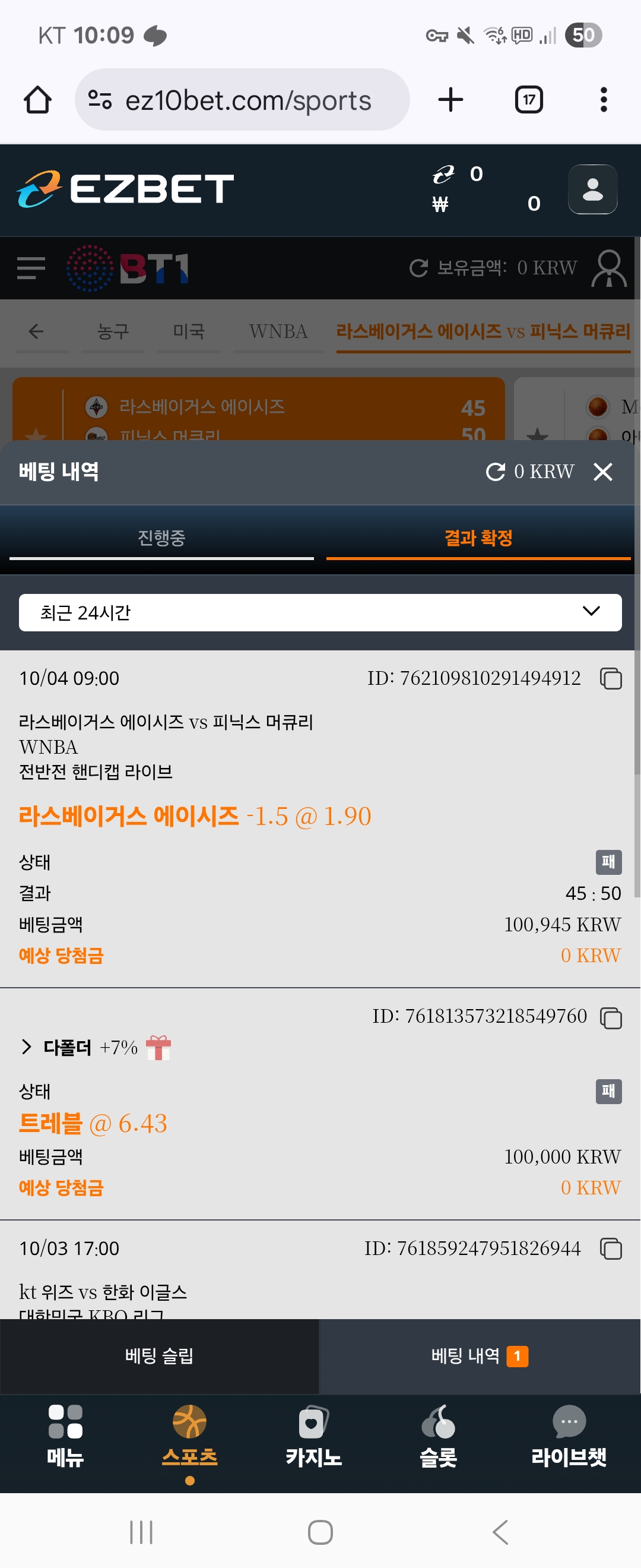Viewport: 641px width, 1568px height.
Task: Copy bet ID 7618135732185497​60
Action: coord(611,1017)
